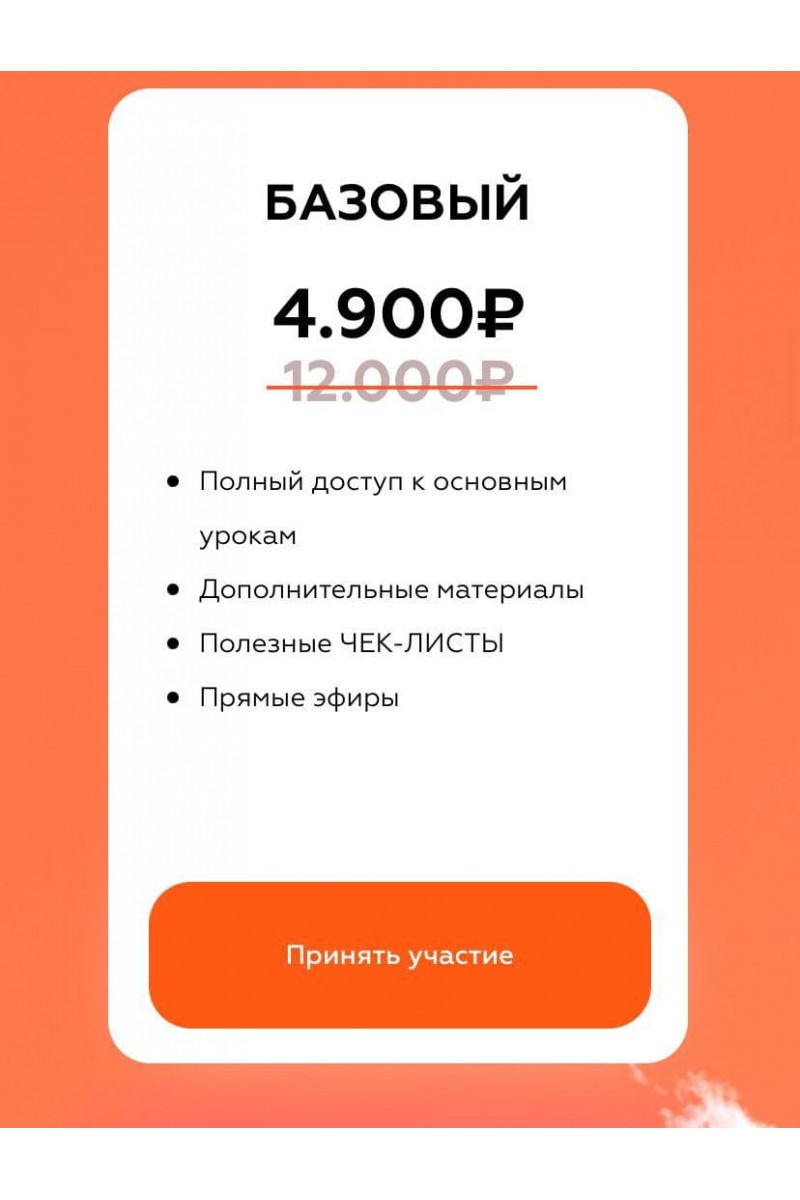
Task: Tap the Принять участие button
Action: [x=399, y=954]
